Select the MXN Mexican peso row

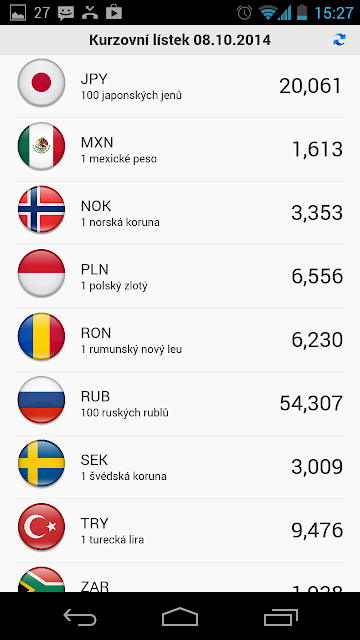coord(180,149)
